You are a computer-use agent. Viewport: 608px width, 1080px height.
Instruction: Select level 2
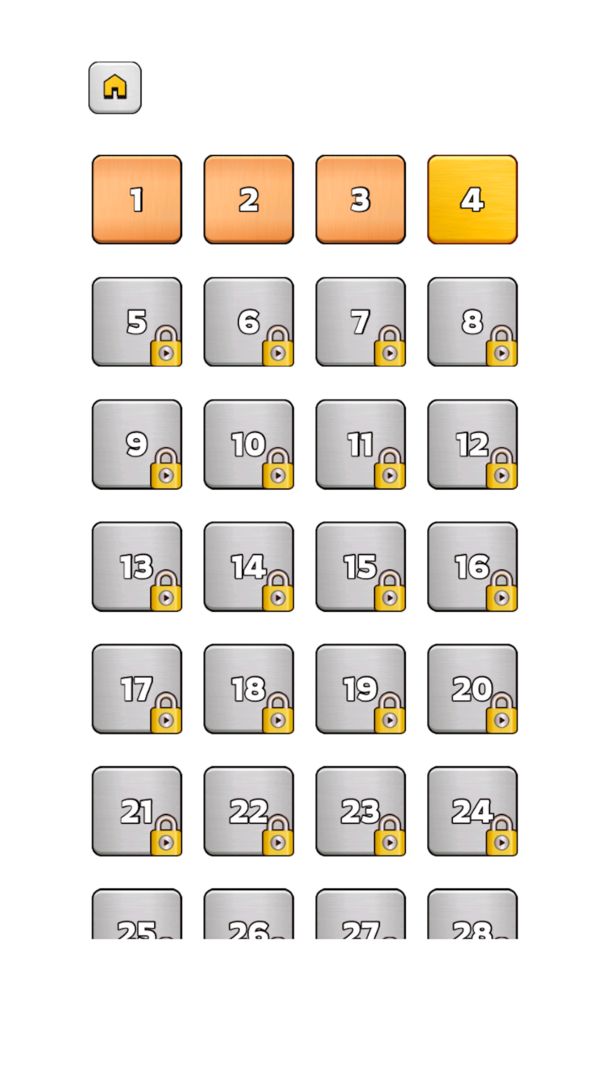coord(249,200)
